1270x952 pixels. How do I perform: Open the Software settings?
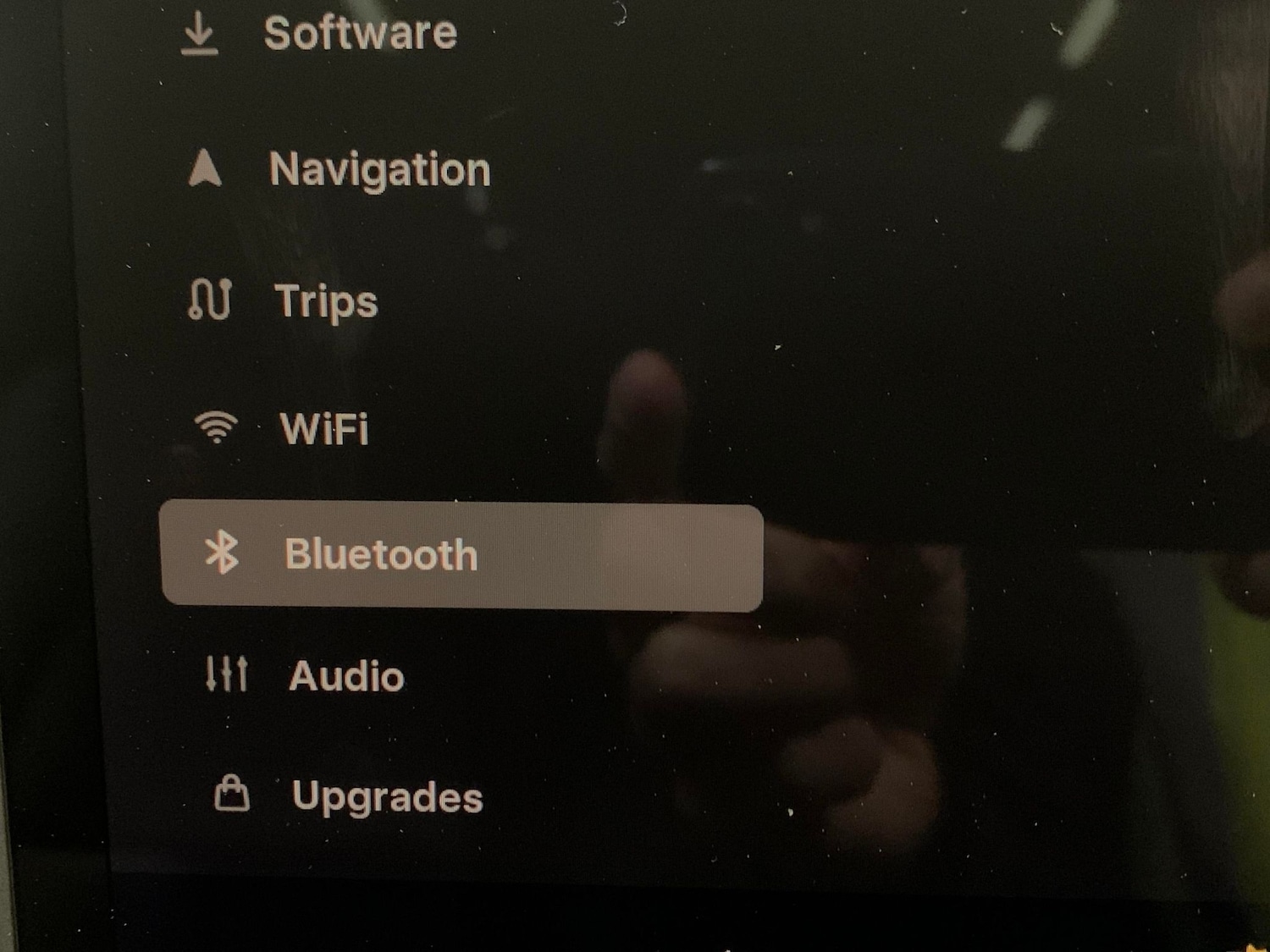(359, 34)
